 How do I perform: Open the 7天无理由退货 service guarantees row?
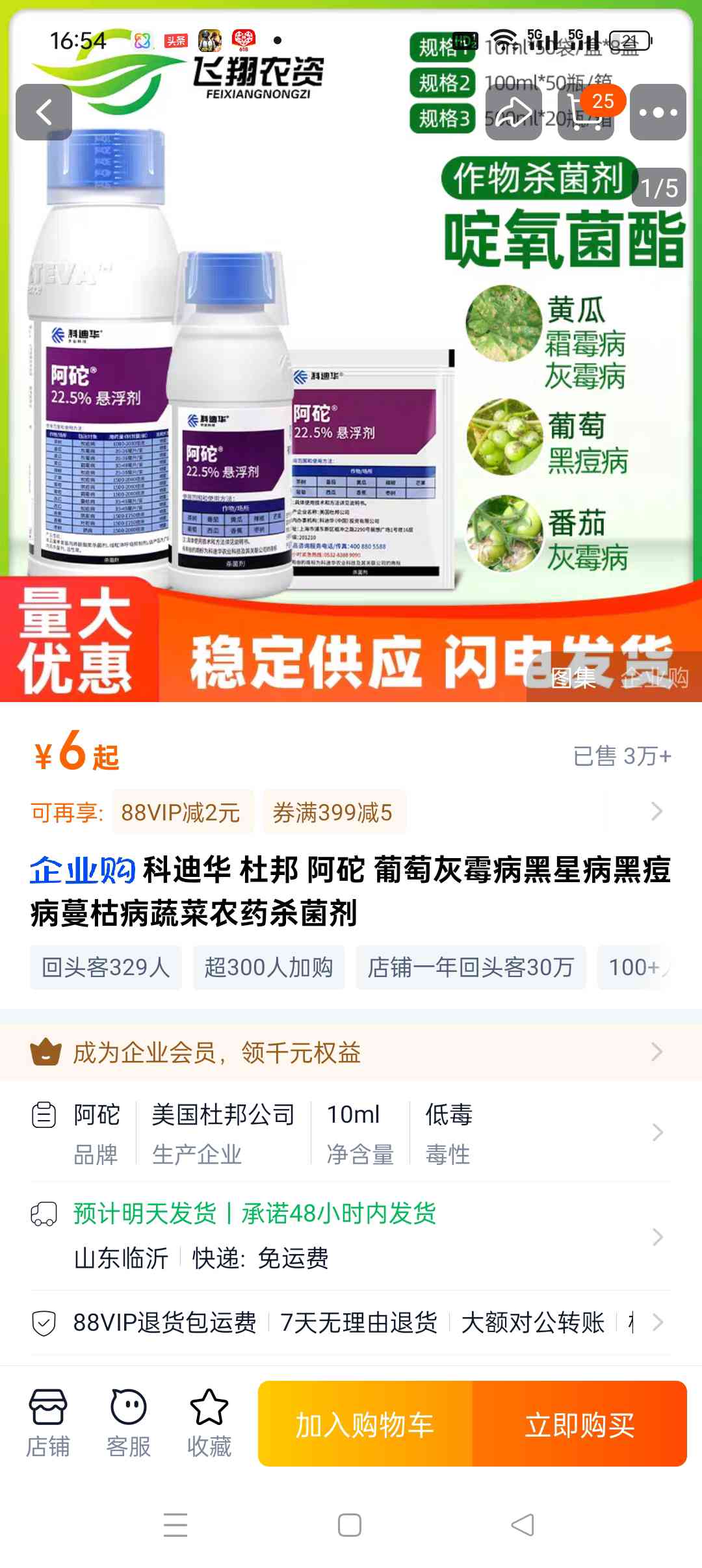click(351, 1322)
